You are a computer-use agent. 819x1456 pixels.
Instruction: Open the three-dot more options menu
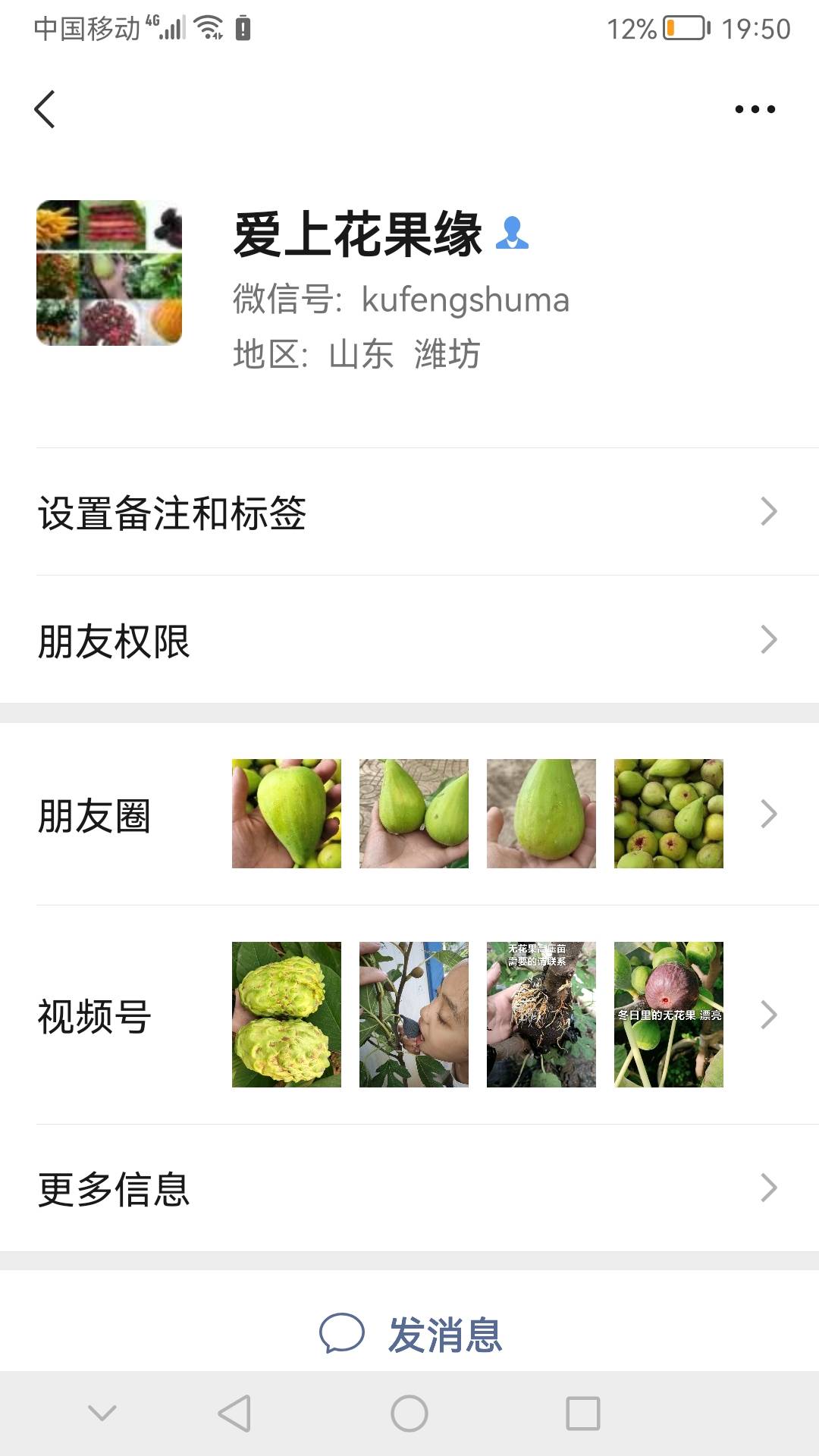755,109
